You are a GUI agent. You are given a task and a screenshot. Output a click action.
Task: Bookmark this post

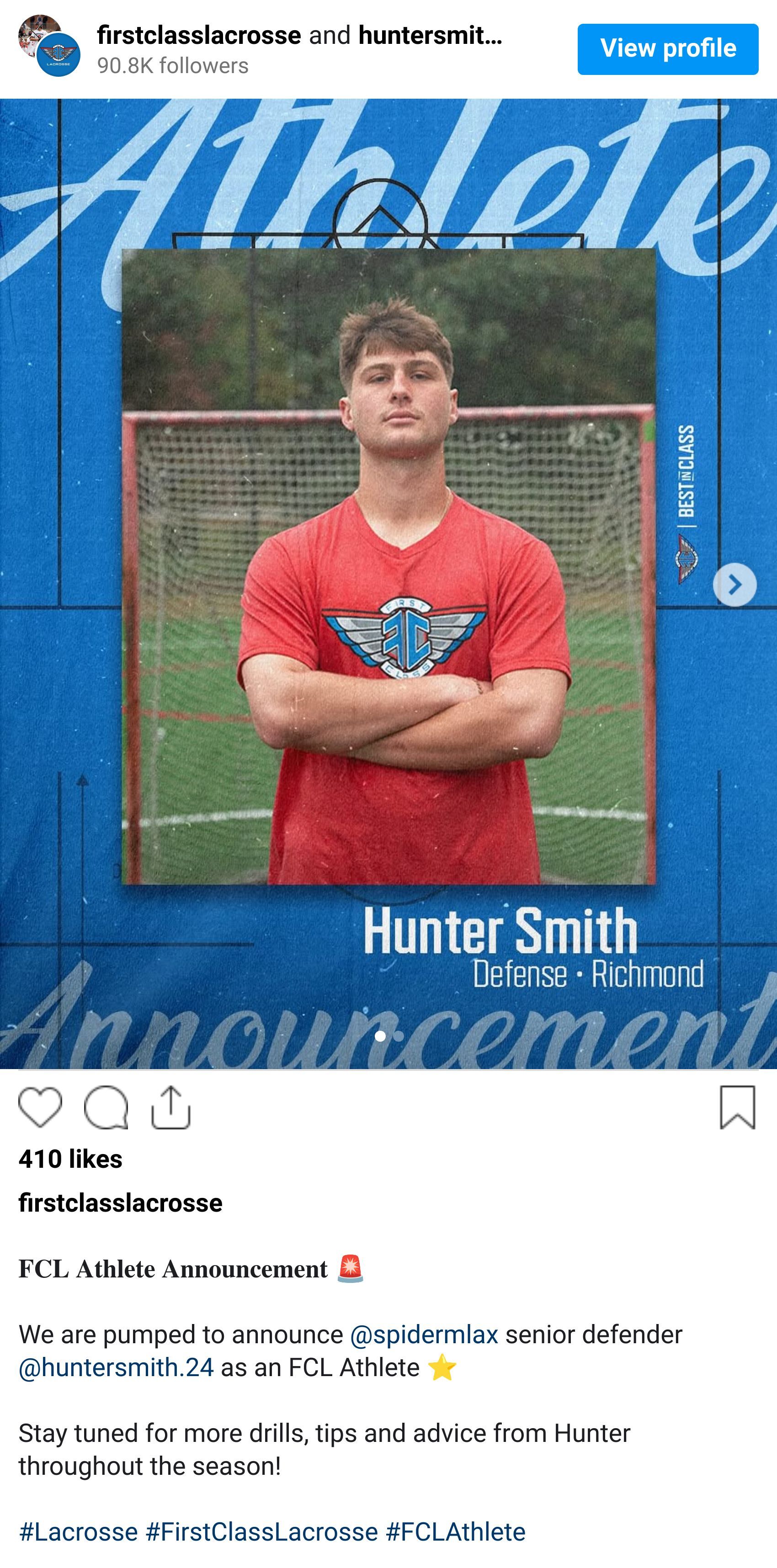pyautogui.click(x=737, y=1107)
